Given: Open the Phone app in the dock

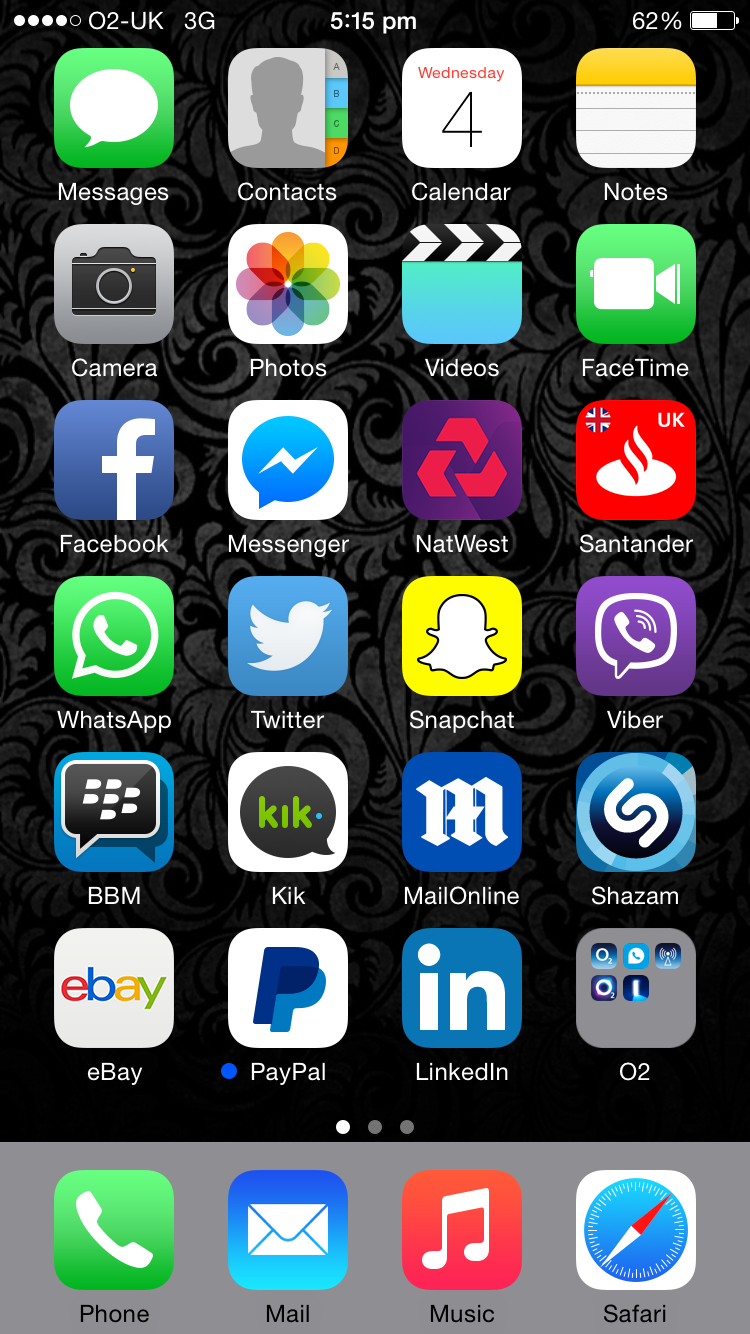Looking at the screenshot, I should pos(114,1230).
